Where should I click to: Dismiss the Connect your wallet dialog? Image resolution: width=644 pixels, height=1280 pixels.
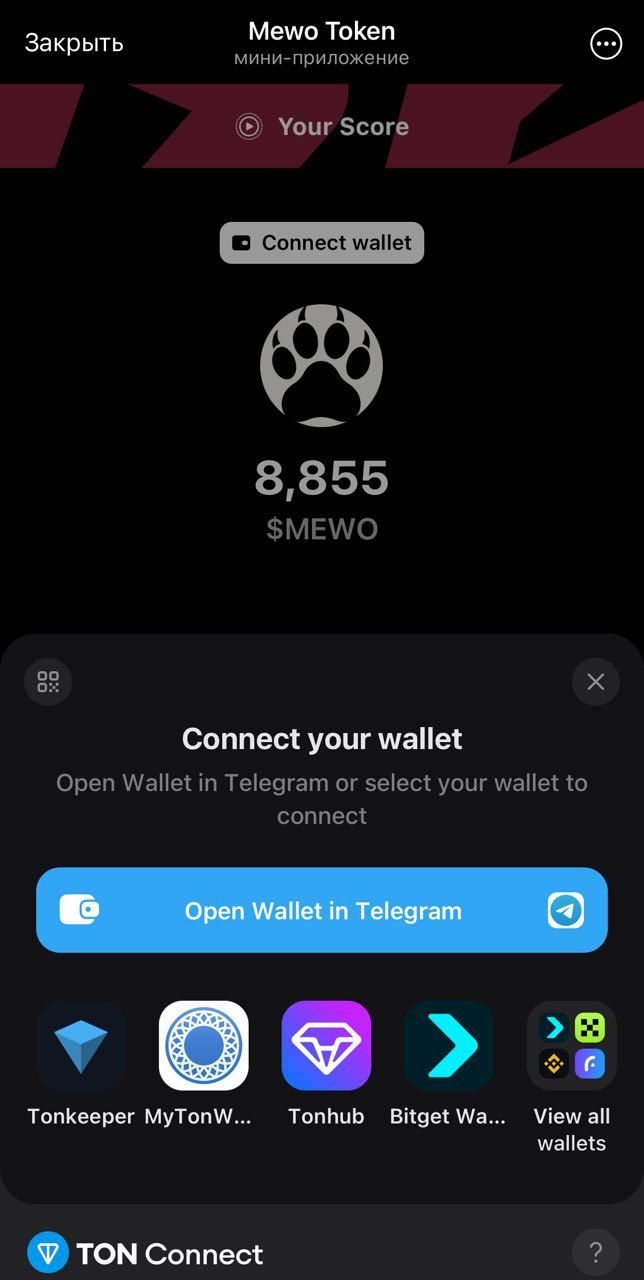point(595,682)
